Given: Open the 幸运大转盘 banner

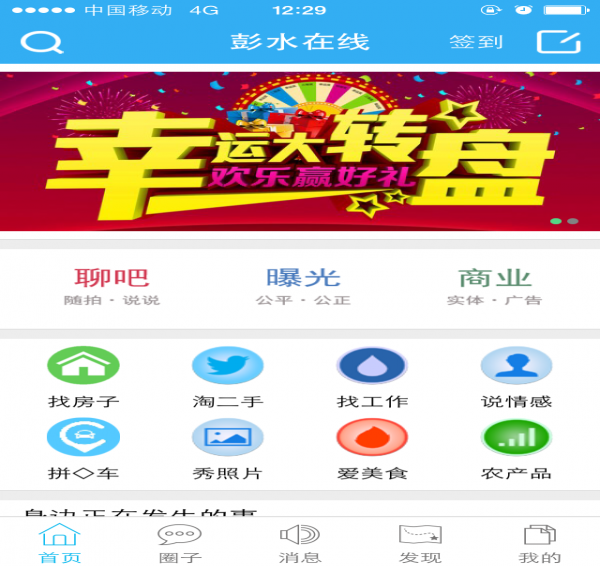Looking at the screenshot, I should 300,150.
